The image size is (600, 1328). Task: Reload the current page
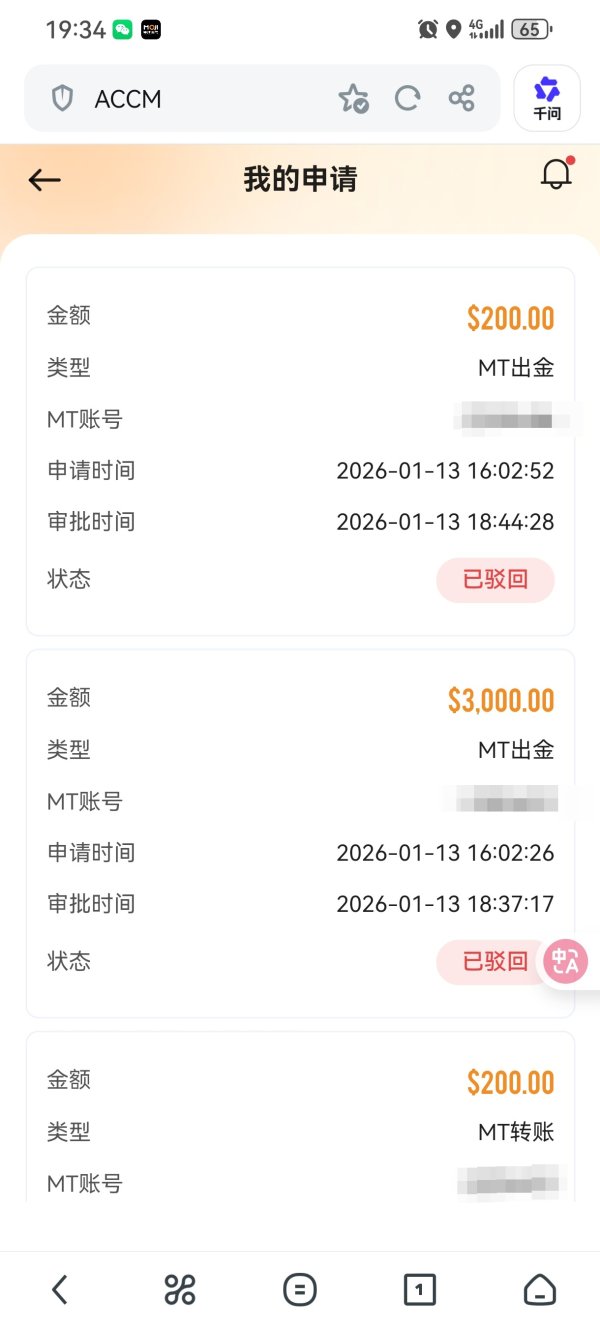point(407,98)
